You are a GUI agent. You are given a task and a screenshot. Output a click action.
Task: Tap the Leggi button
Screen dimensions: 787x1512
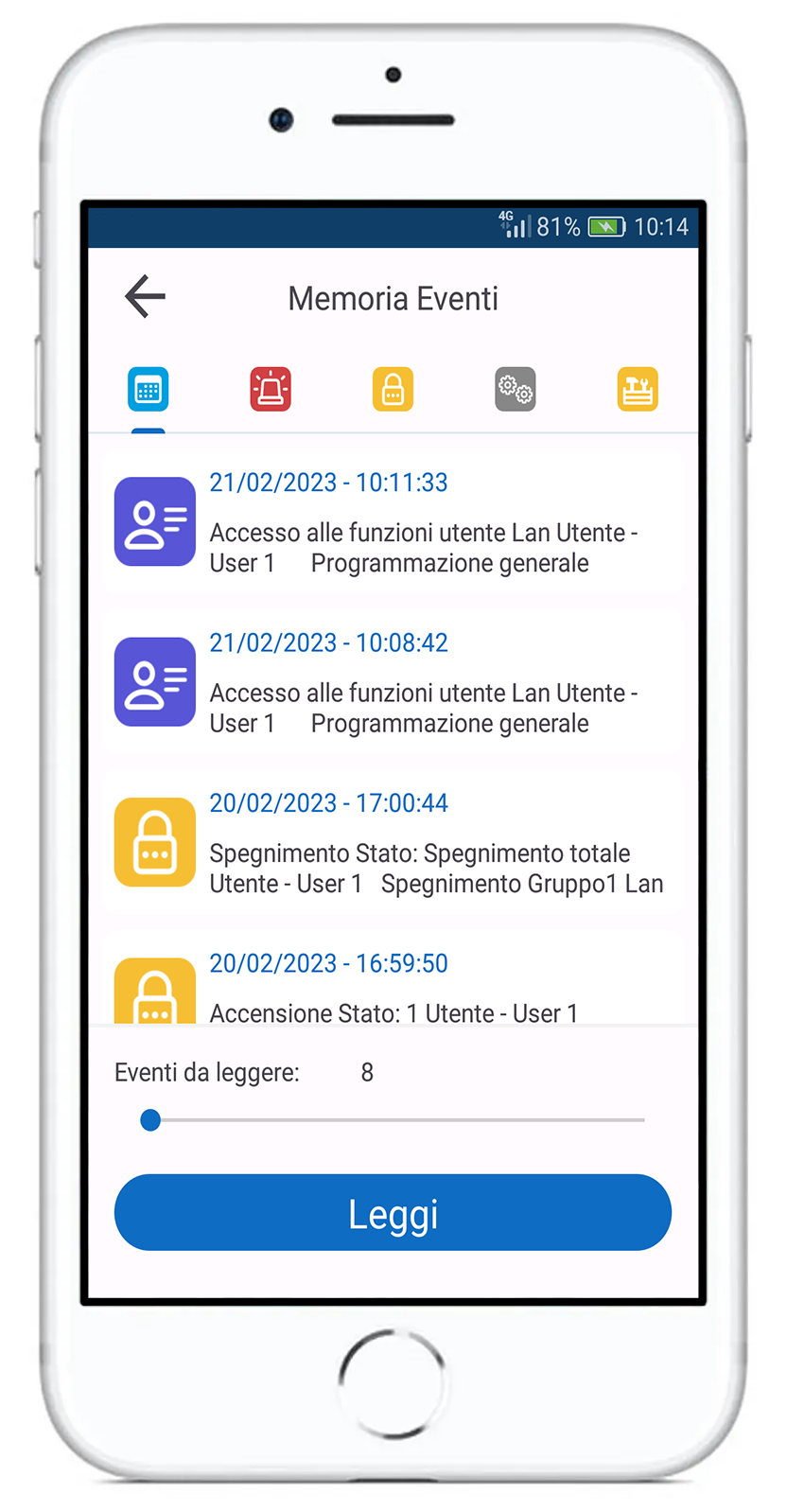tap(393, 1213)
